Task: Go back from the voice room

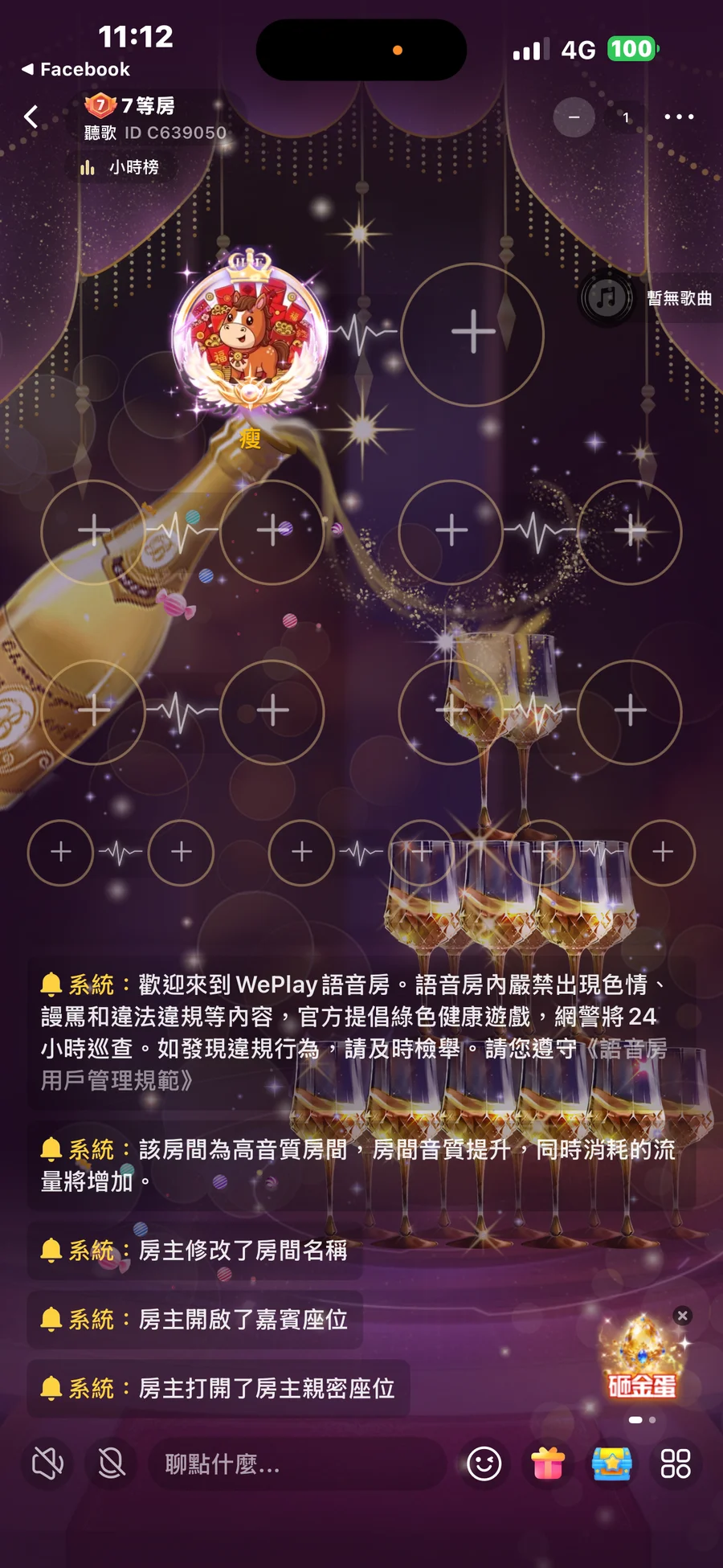Action: (x=31, y=117)
